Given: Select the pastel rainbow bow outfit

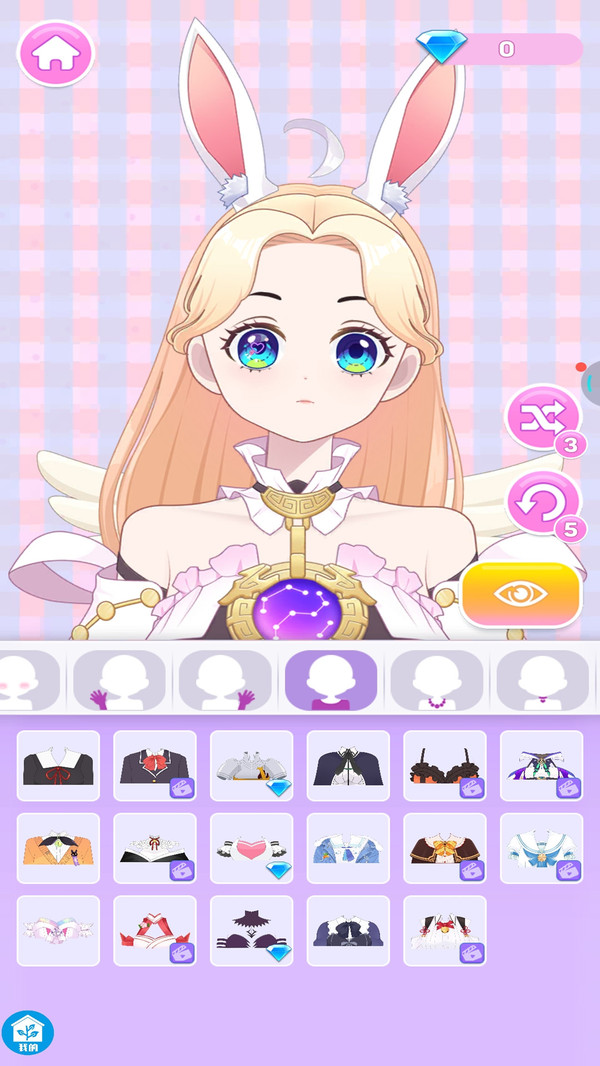Looking at the screenshot, I should (58, 931).
